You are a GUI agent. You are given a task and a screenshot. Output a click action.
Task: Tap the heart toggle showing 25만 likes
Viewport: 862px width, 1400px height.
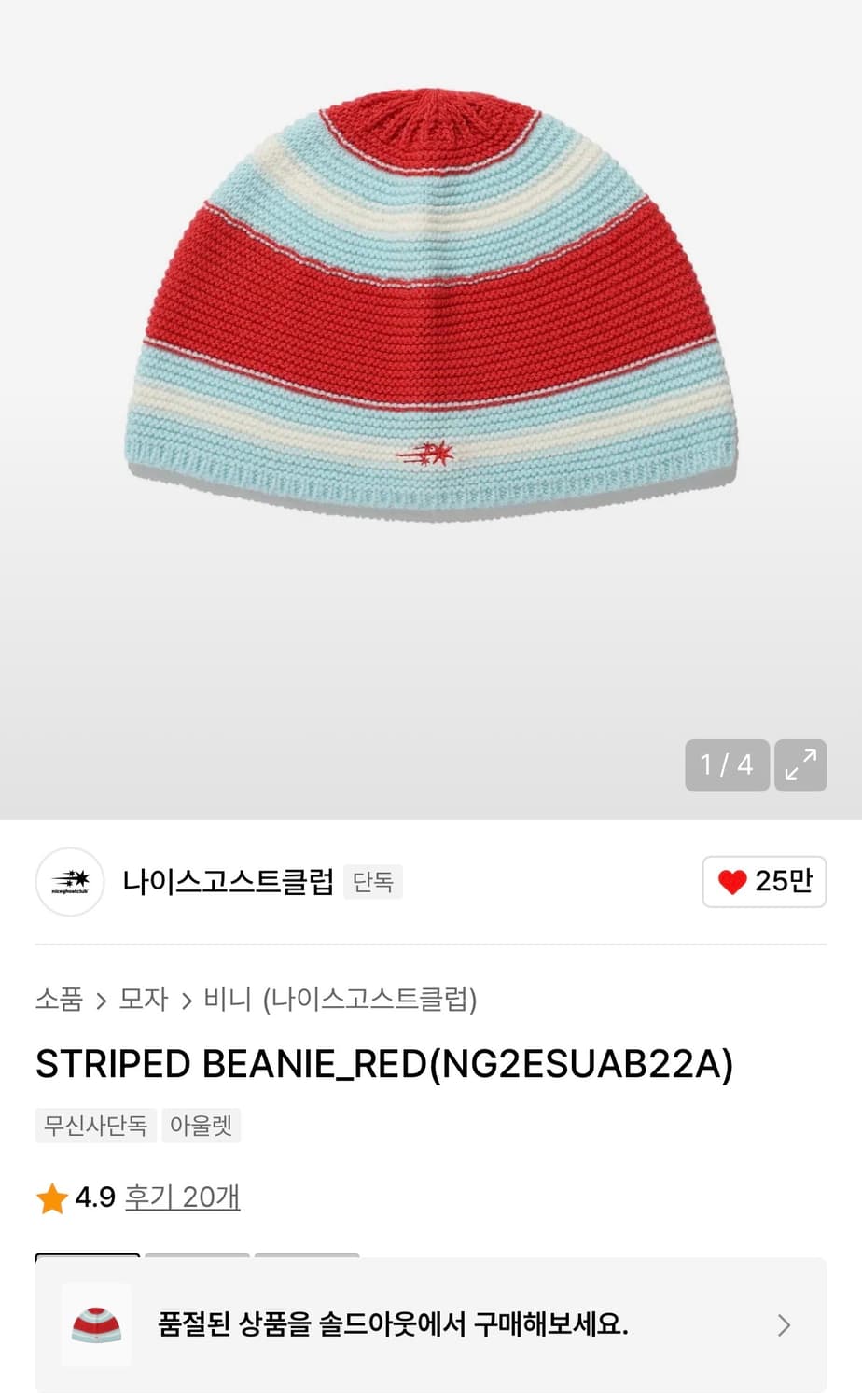coord(764,881)
